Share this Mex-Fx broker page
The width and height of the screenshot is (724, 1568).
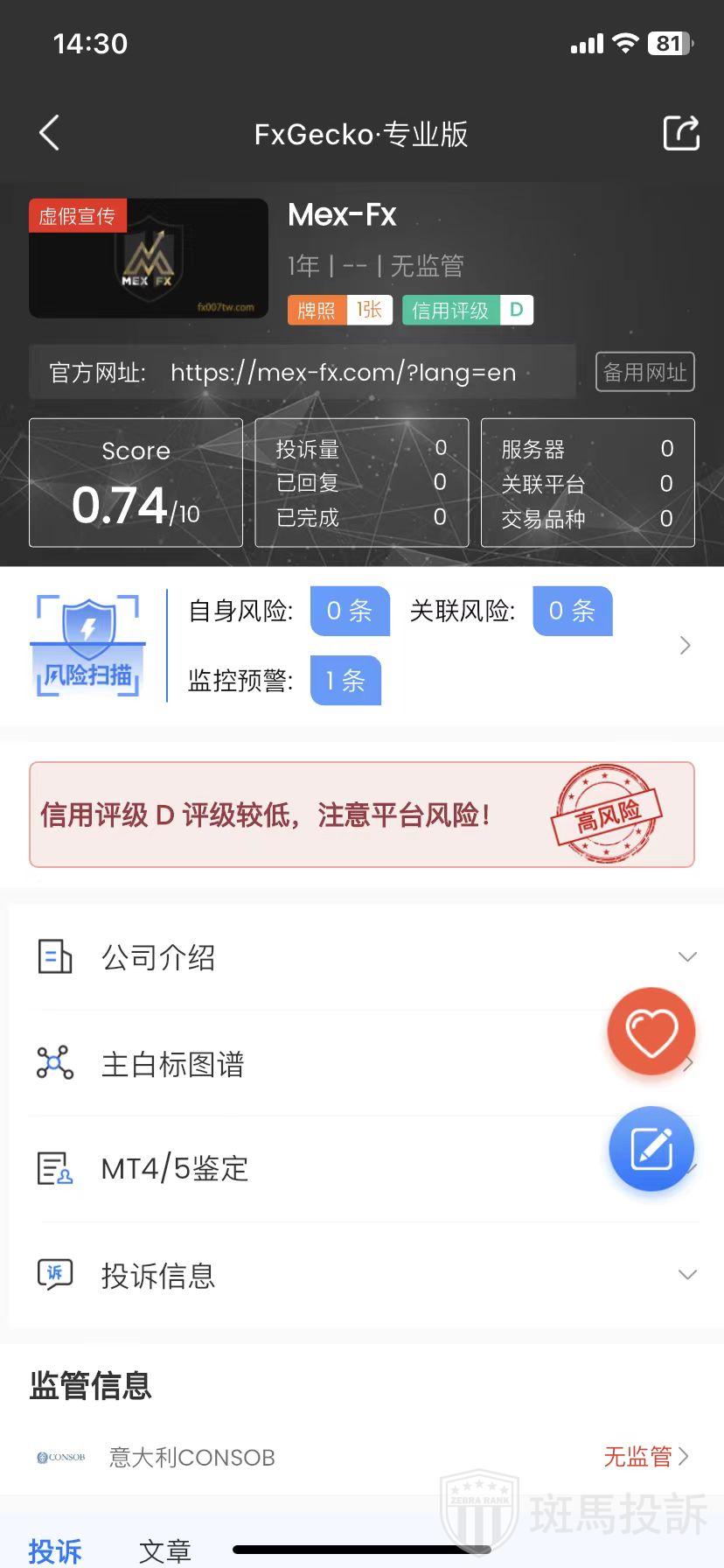[681, 133]
